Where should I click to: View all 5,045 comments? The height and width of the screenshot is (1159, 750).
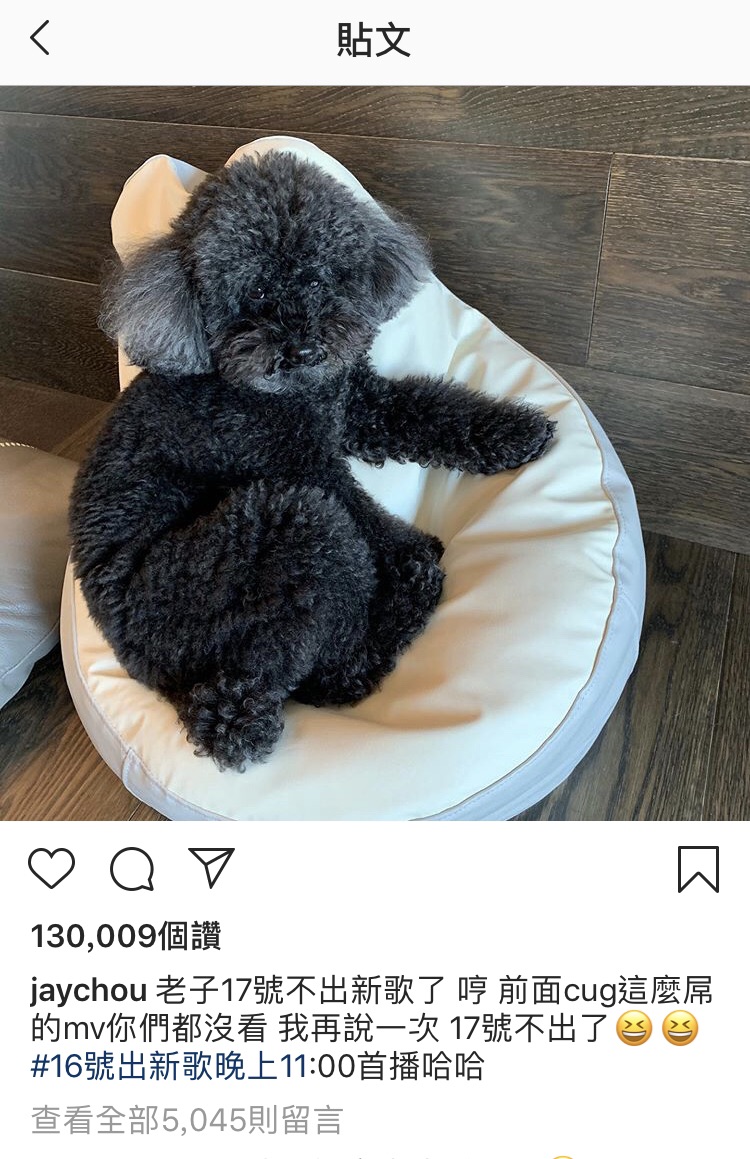pyautogui.click(x=187, y=1120)
